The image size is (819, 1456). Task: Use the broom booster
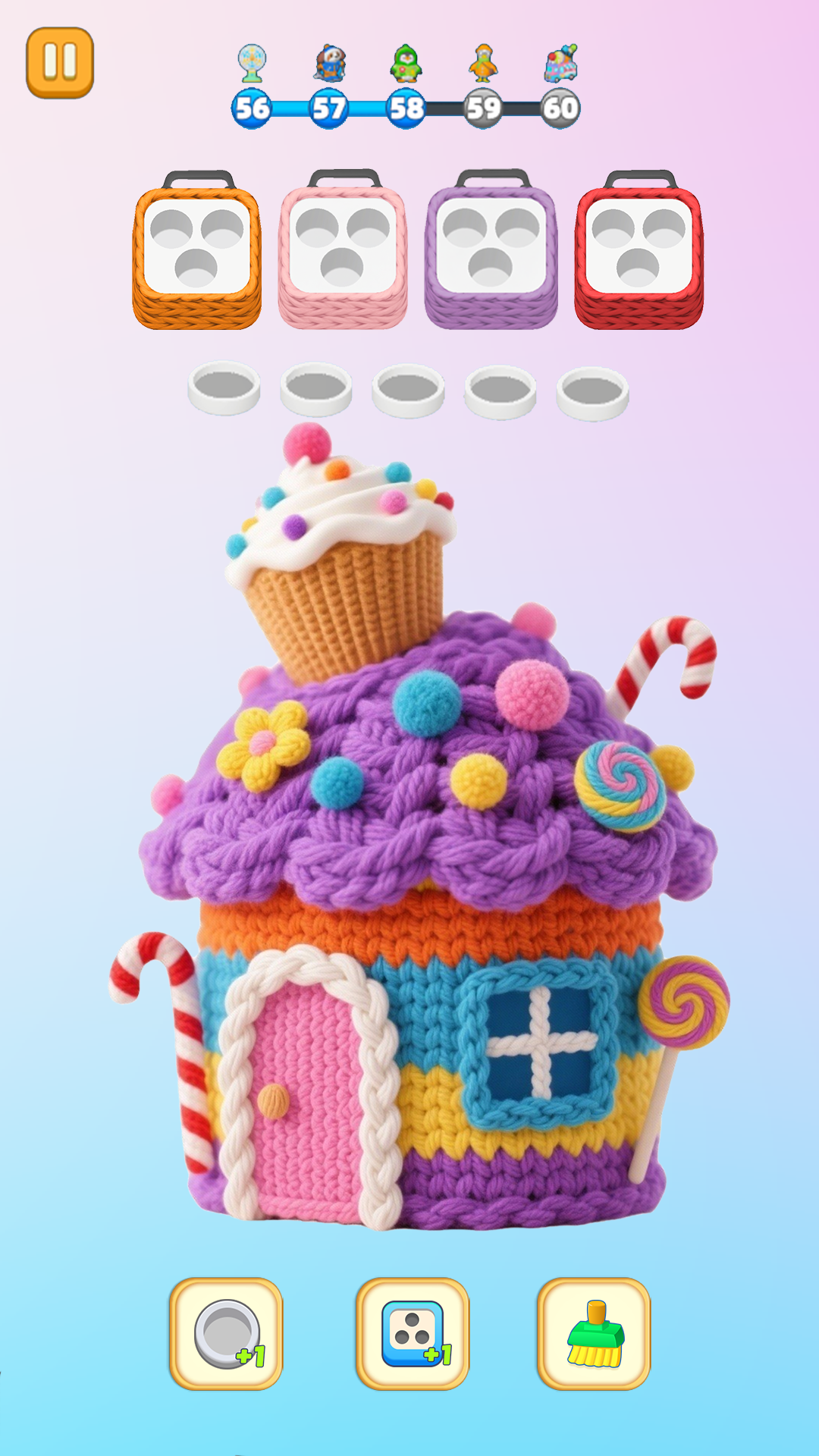[x=594, y=1333]
